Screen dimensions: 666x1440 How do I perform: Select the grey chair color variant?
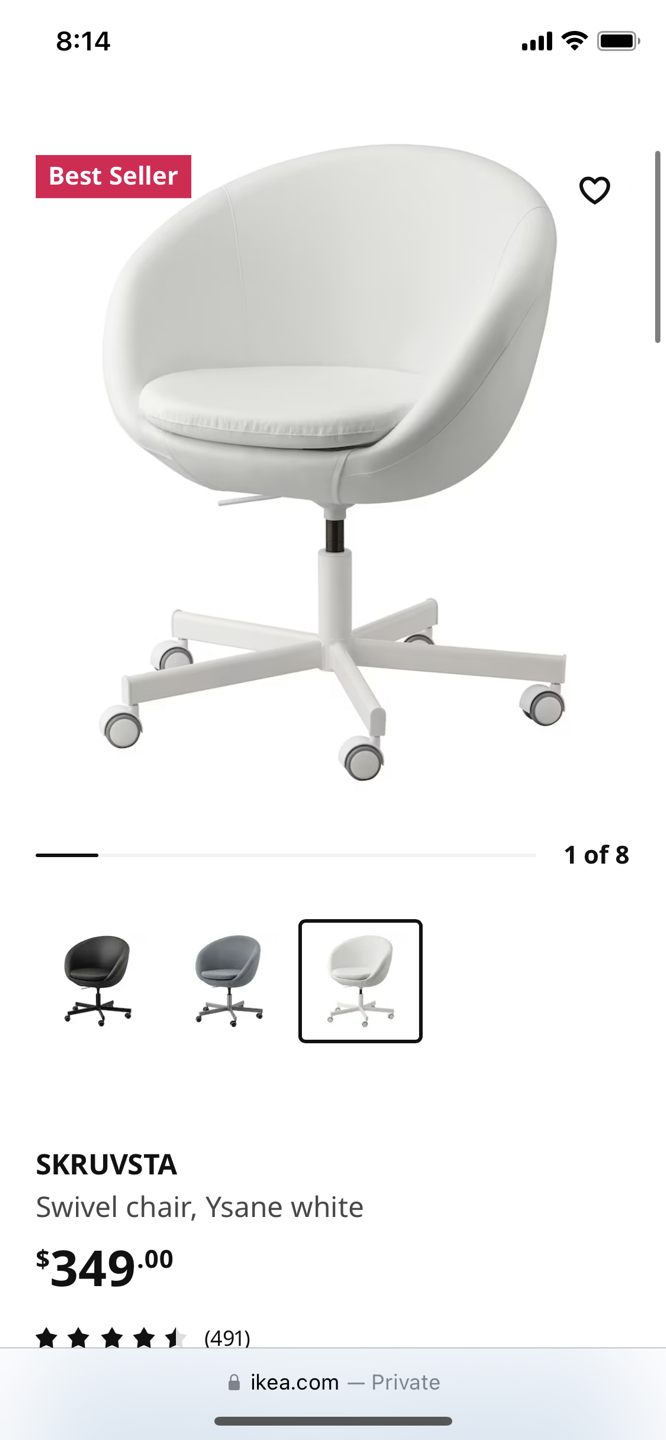tap(229, 980)
